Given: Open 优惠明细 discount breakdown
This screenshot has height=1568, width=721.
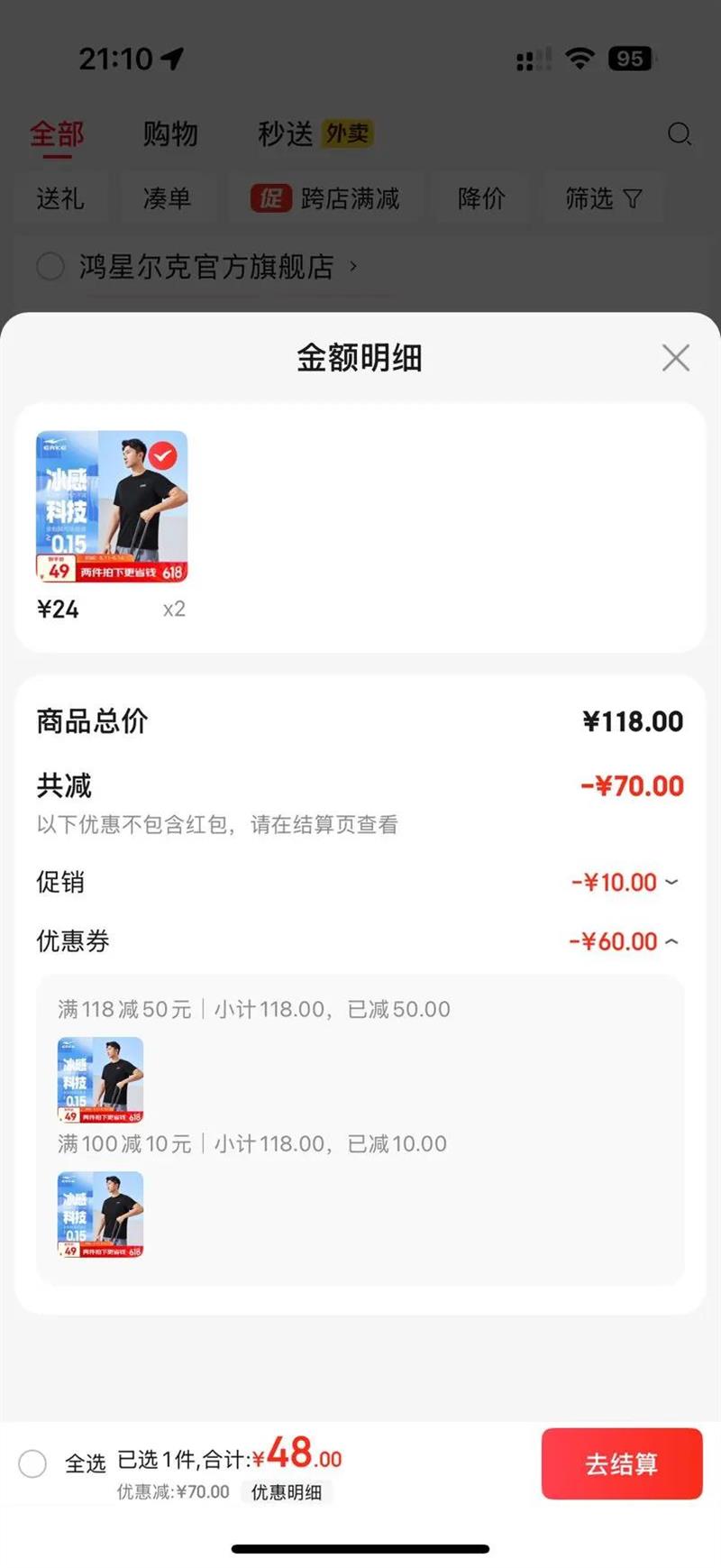Looking at the screenshot, I should [x=286, y=1492].
